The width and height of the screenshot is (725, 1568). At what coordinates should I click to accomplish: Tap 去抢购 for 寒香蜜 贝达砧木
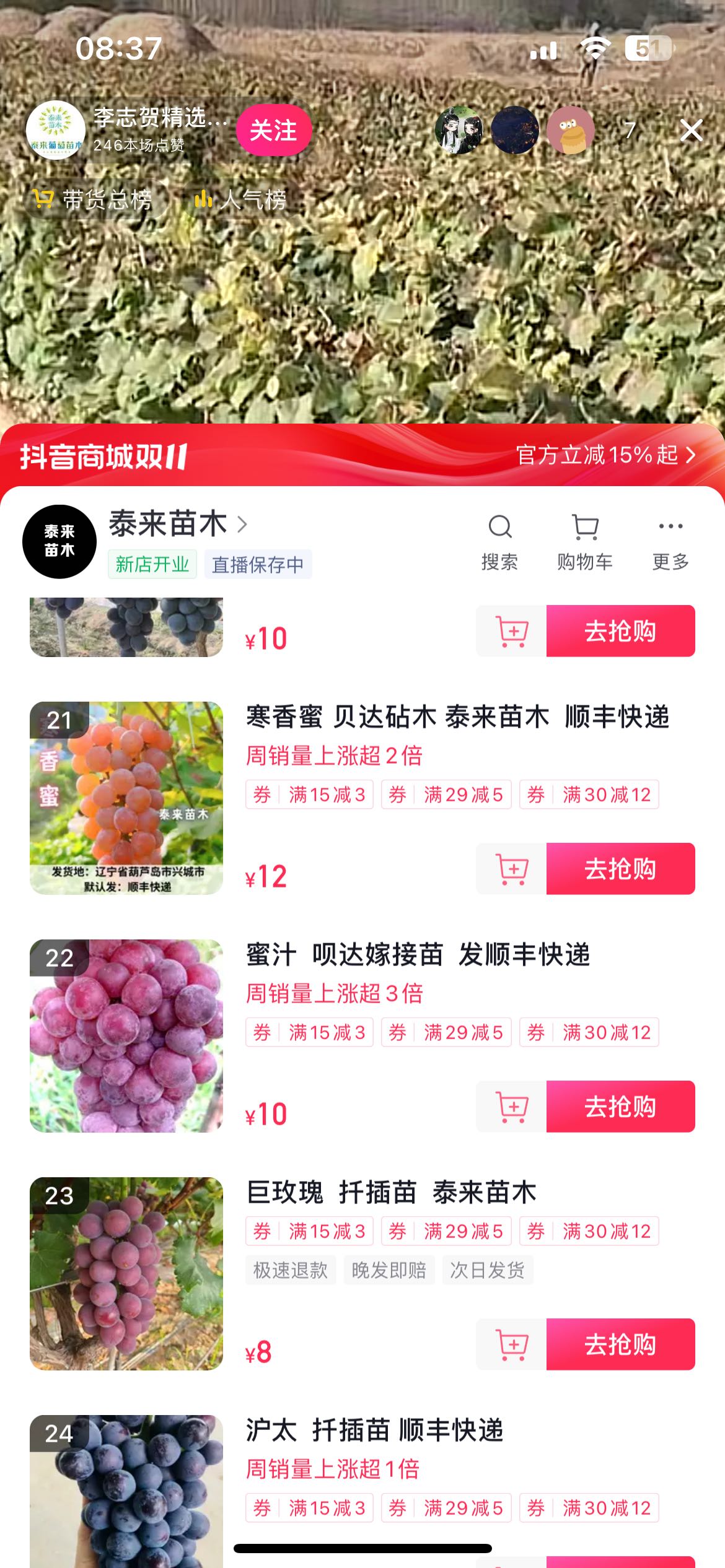tap(620, 868)
